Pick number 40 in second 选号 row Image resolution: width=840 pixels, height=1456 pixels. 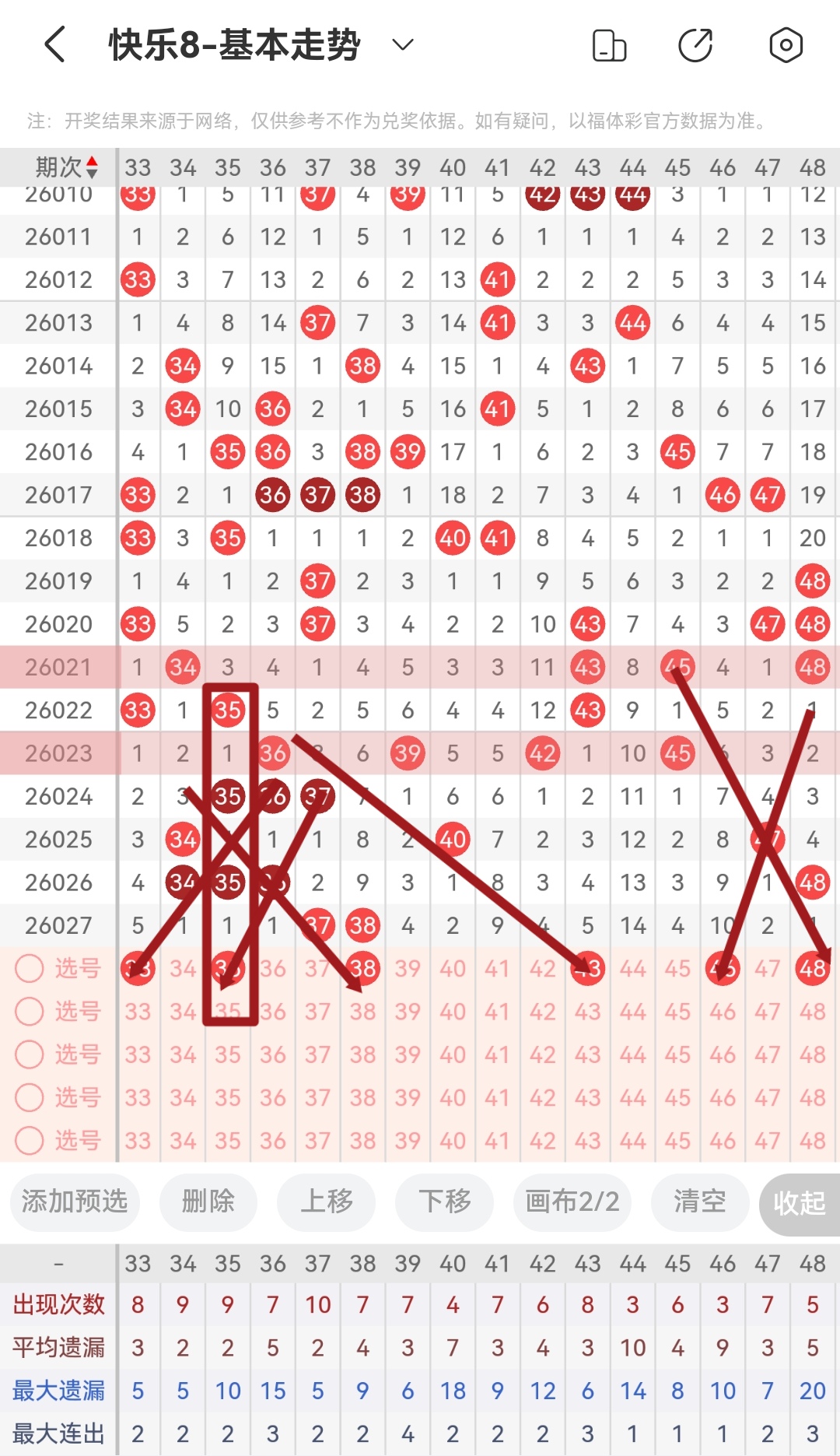pyautogui.click(x=453, y=1012)
